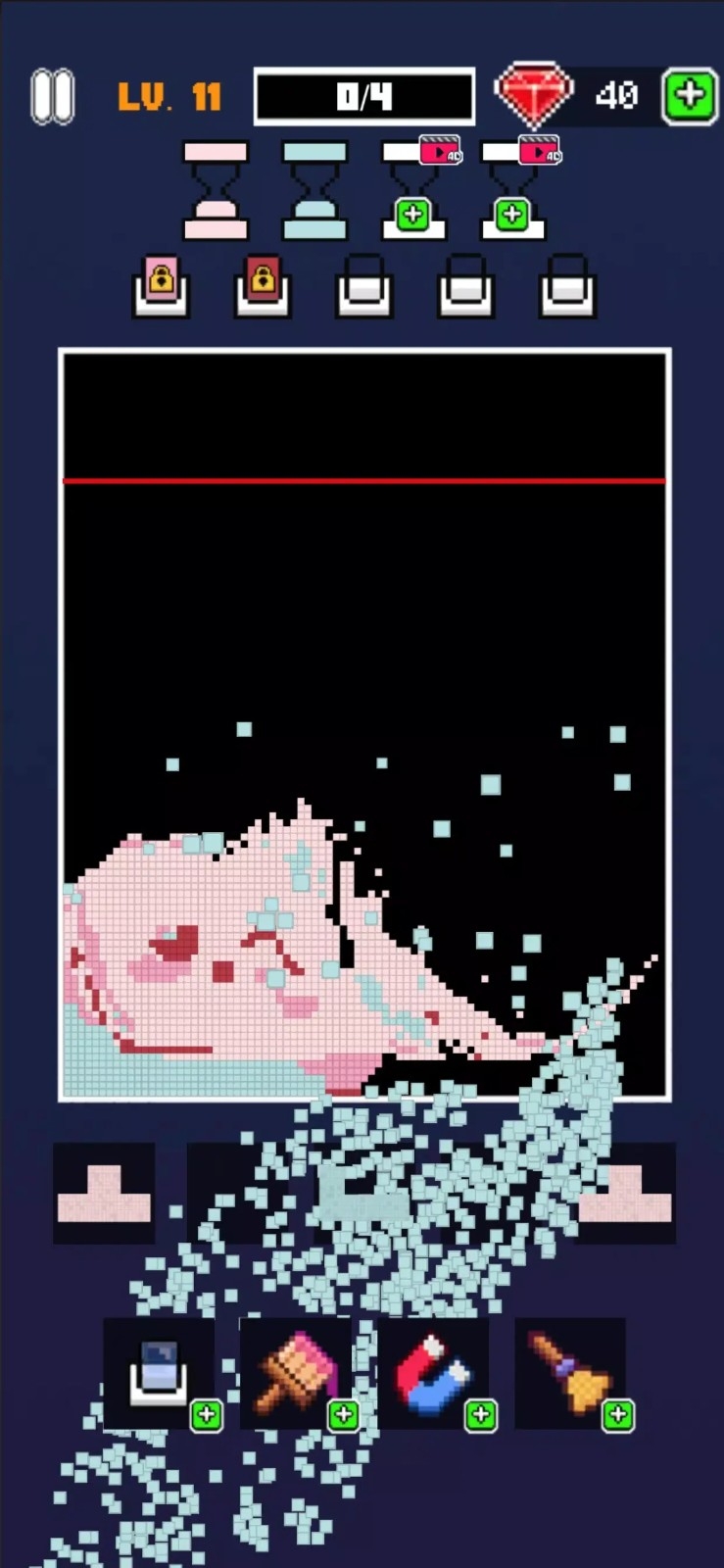Pause the game
This screenshot has height=1568, width=724.
coord(53,96)
